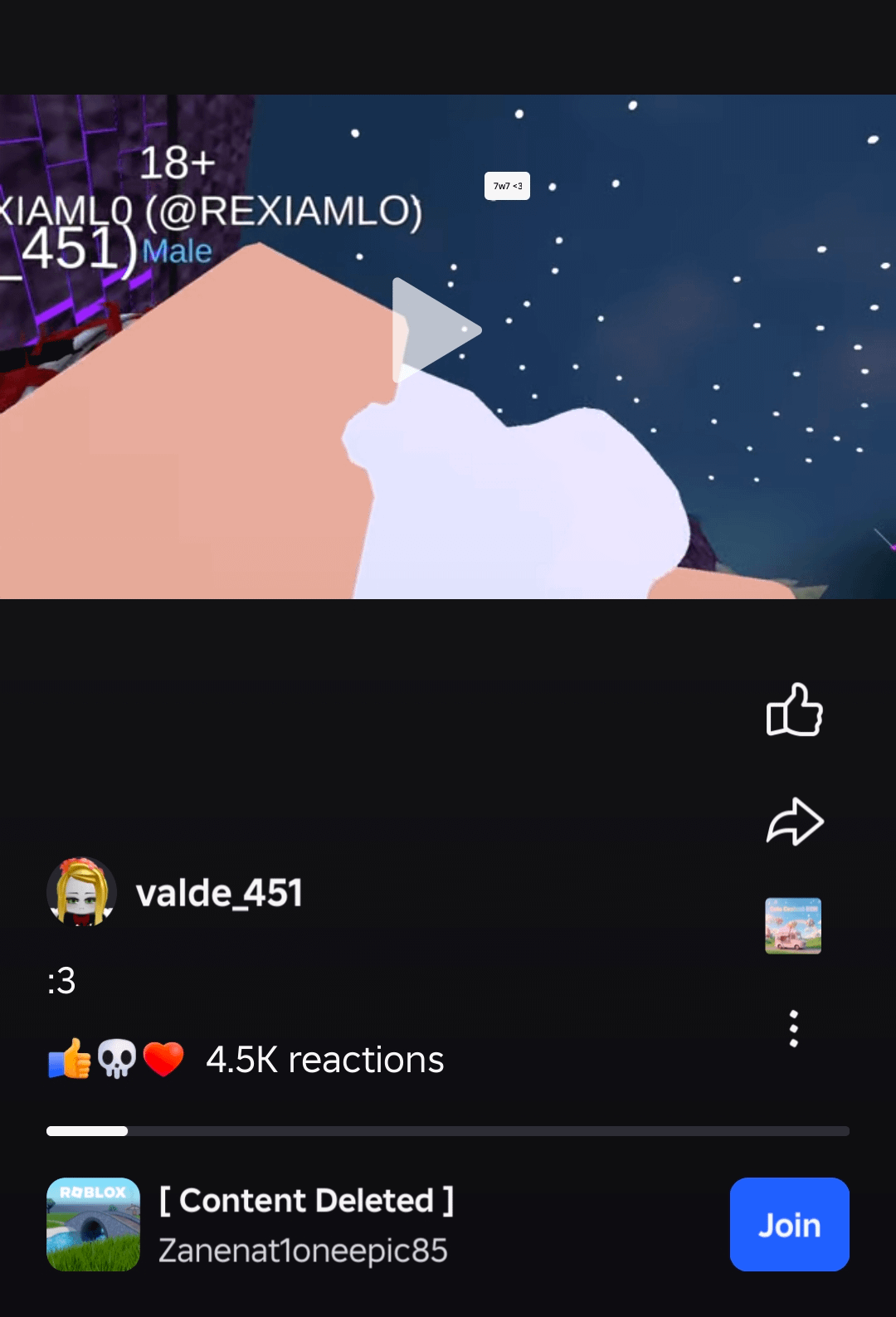Open the game thumbnail beside the post

pyautogui.click(x=793, y=925)
